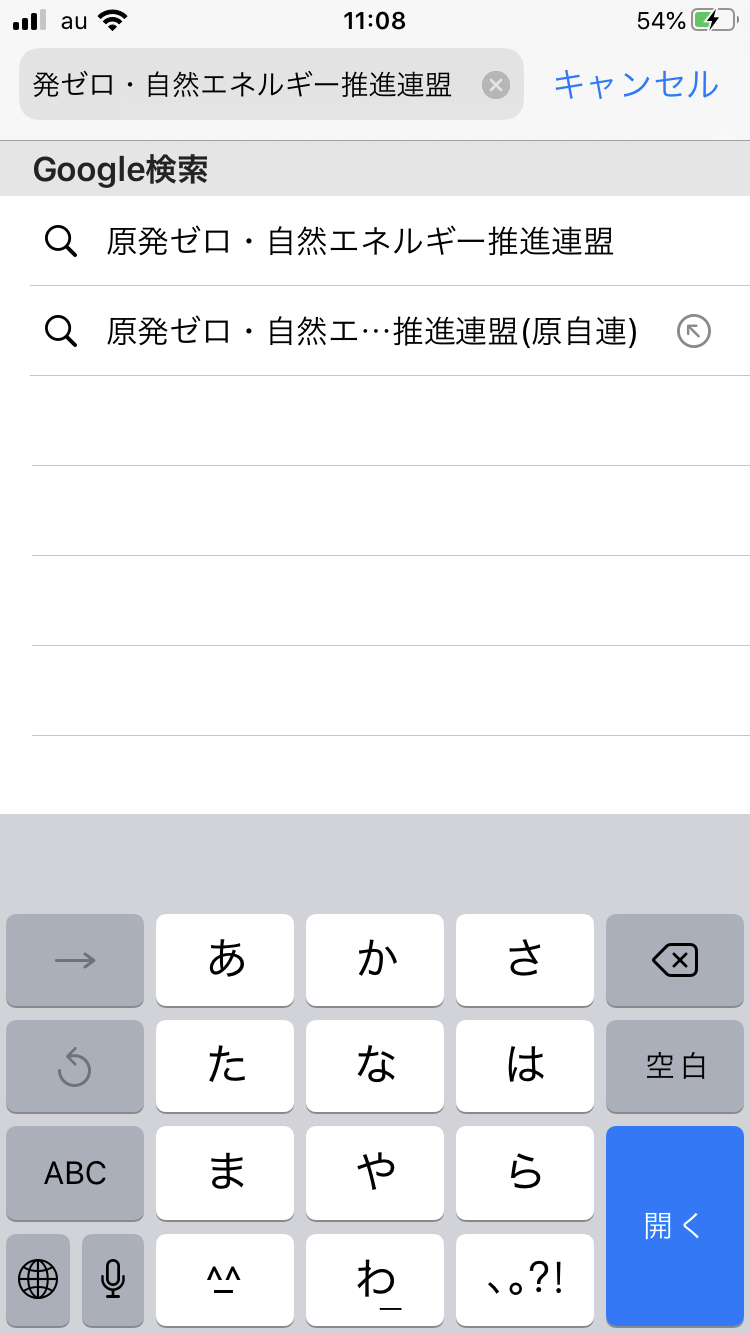The width and height of the screenshot is (750, 1334).
Task: Tap the blue 開く key
Action: click(675, 1226)
